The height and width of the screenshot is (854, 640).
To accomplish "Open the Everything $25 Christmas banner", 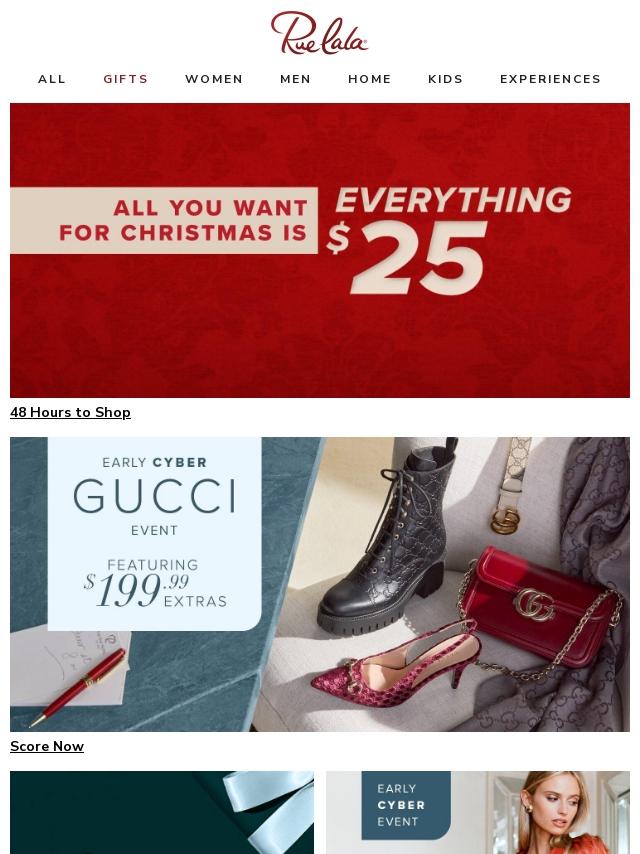I will pos(320,251).
